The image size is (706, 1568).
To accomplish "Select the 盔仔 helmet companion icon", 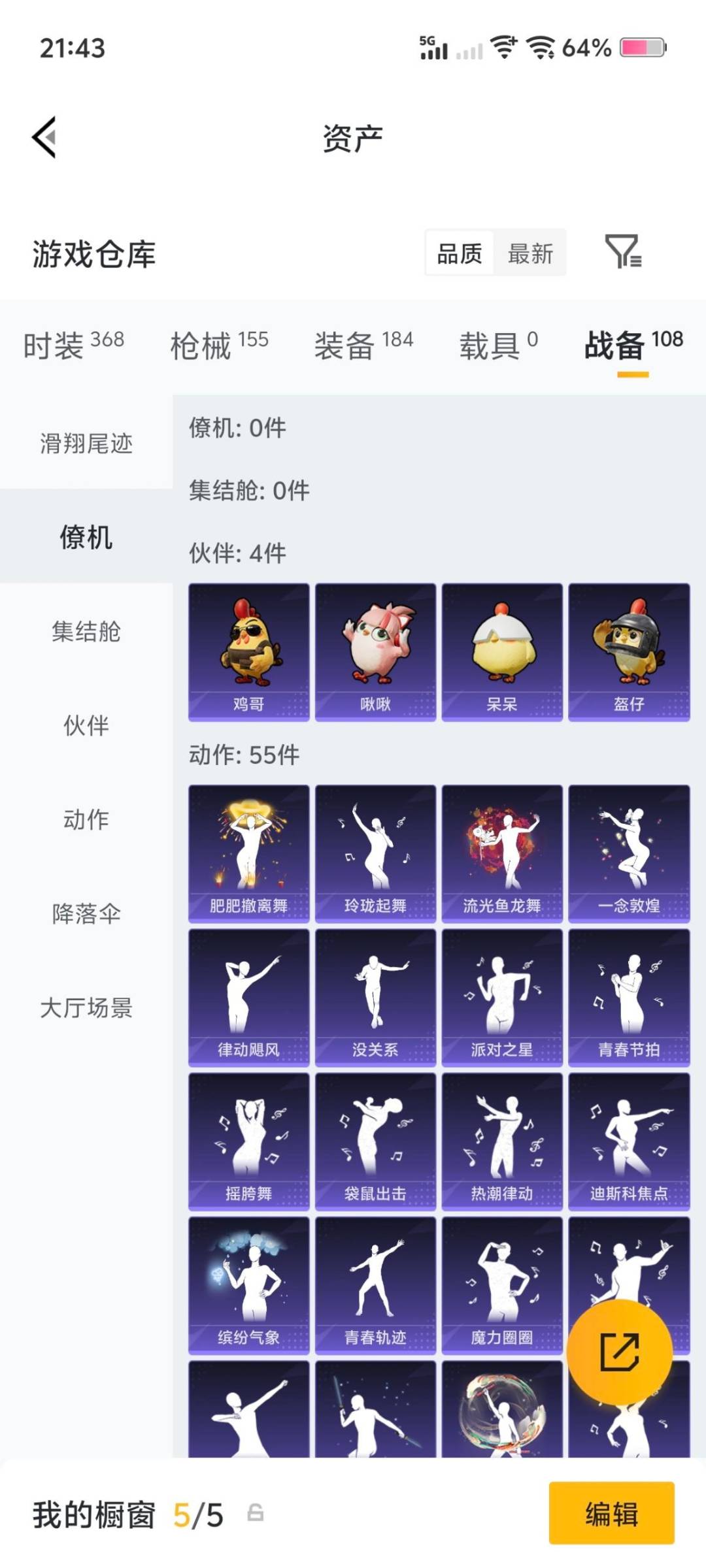I will 629,650.
